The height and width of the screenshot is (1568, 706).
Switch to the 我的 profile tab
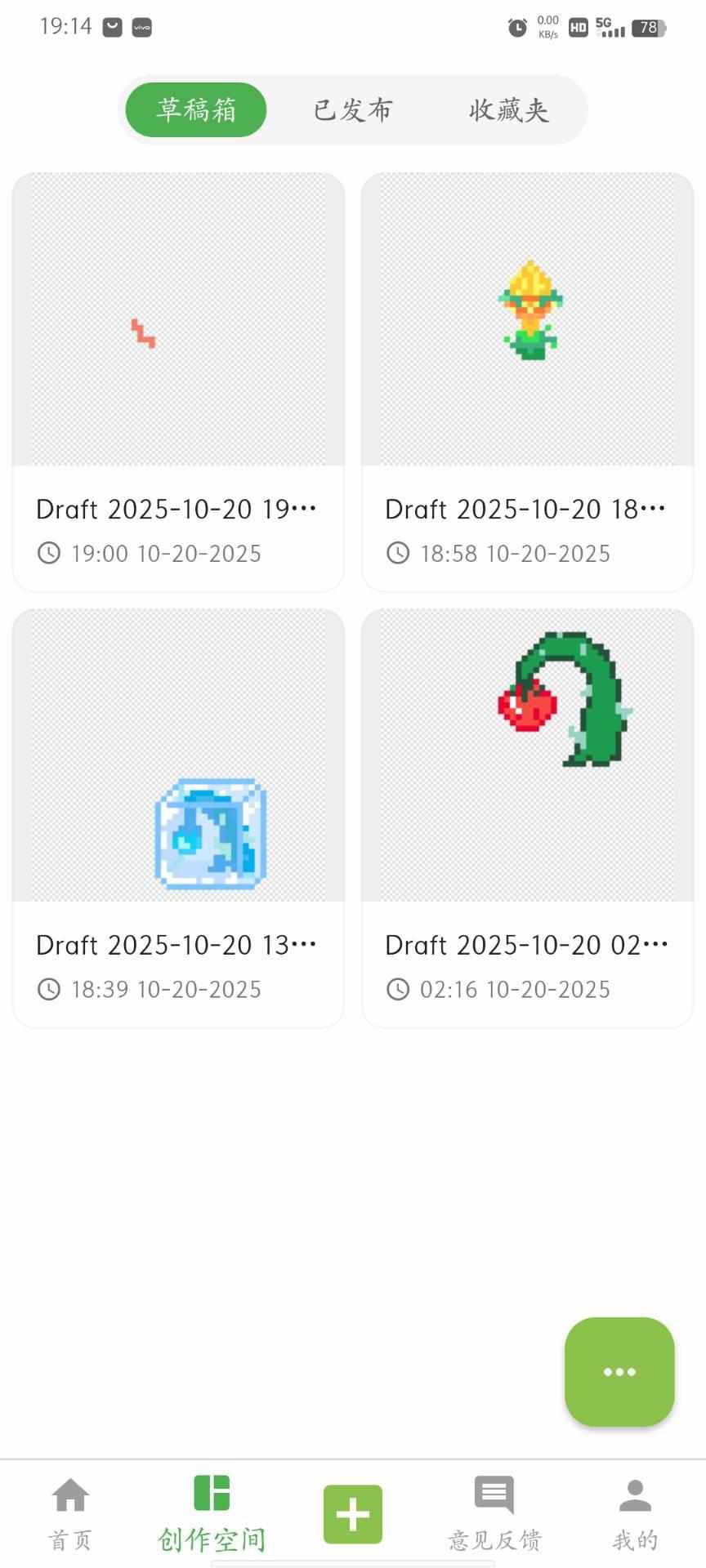click(635, 1514)
